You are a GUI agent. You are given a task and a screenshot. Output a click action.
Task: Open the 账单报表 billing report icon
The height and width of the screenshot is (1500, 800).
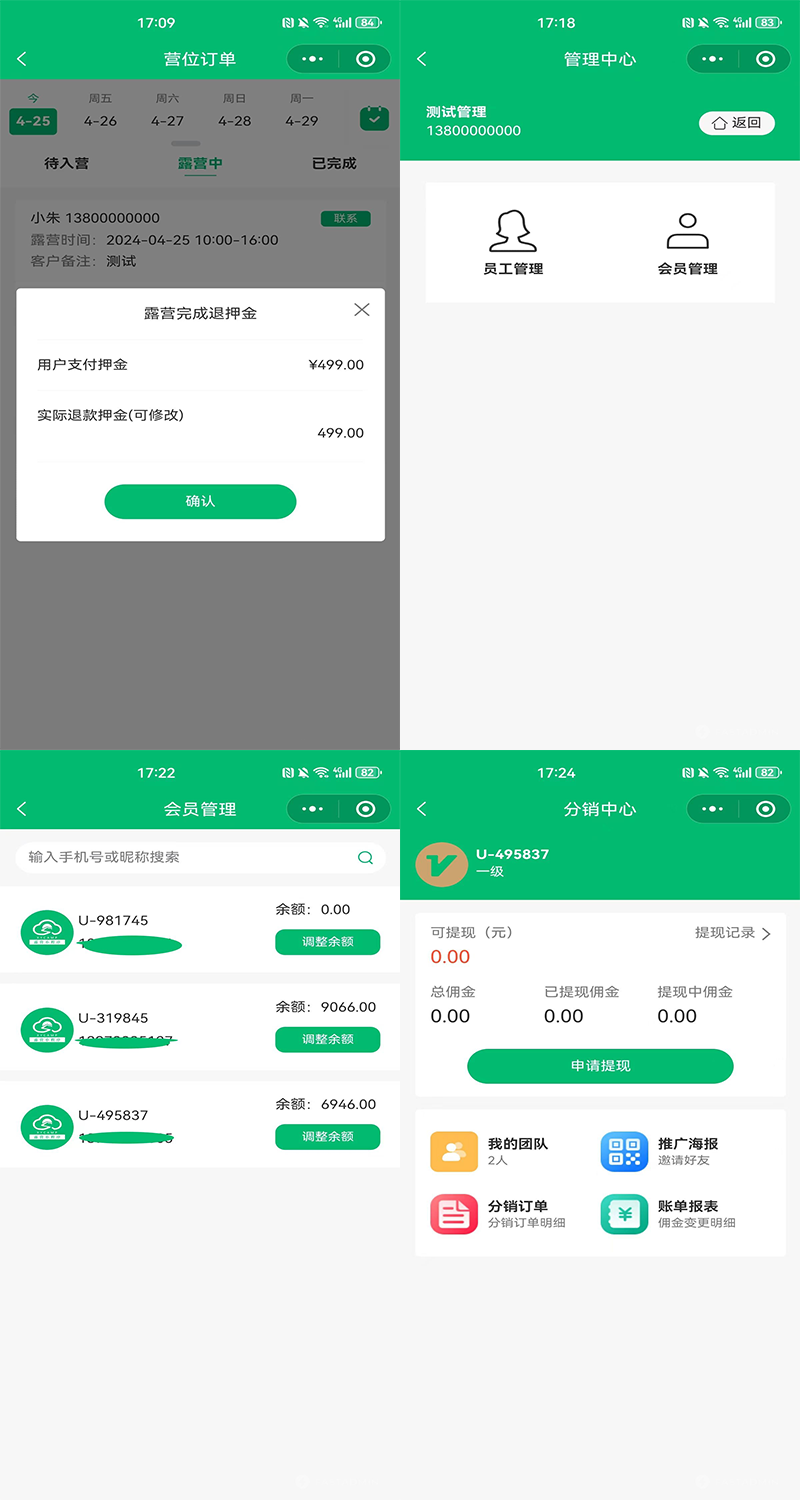point(623,1214)
